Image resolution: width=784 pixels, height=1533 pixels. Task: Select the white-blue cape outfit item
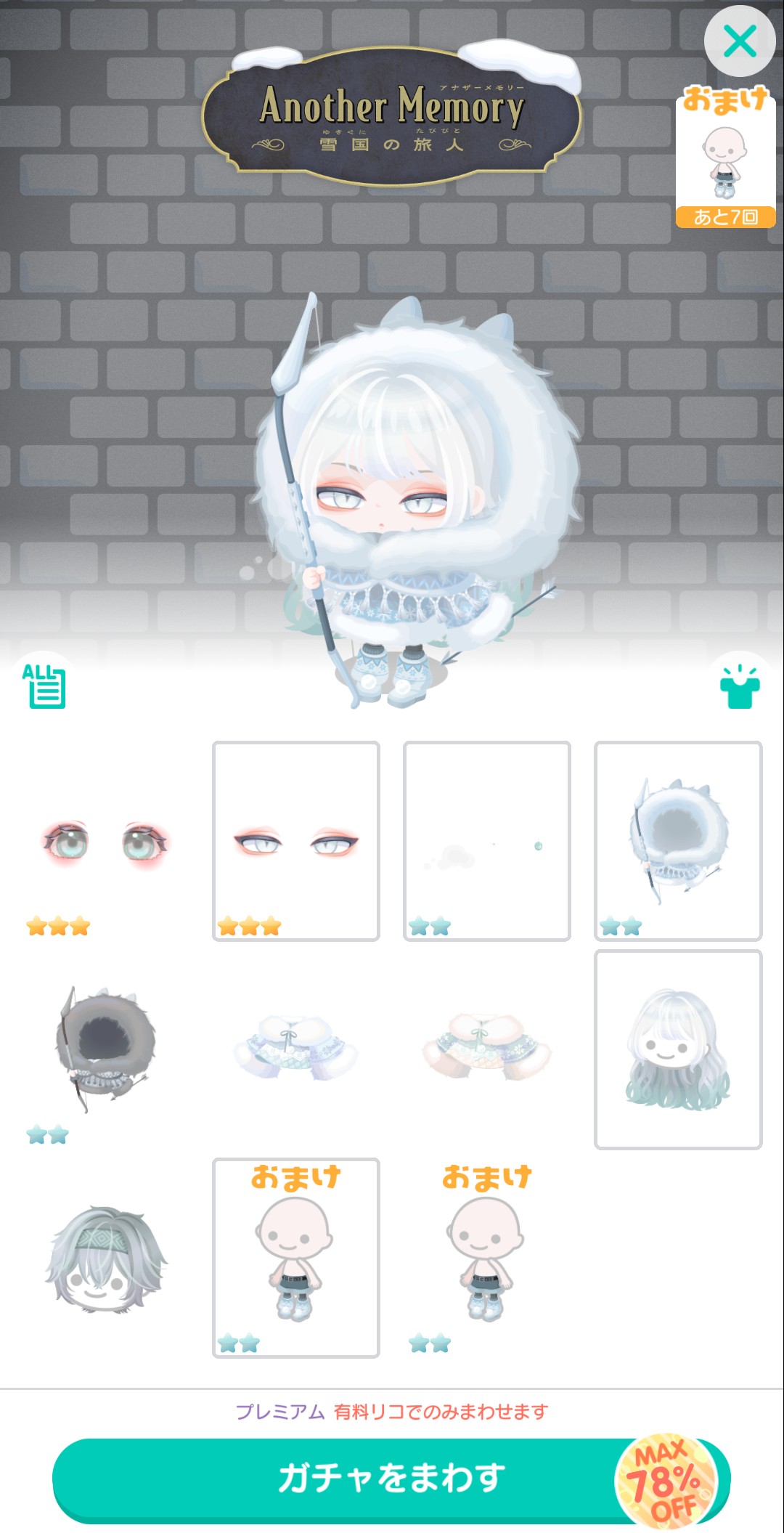pos(296,1049)
